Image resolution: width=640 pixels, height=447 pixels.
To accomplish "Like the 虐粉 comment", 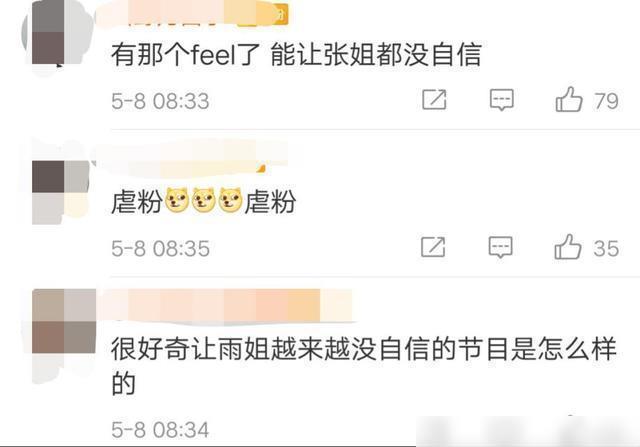I will (568, 246).
